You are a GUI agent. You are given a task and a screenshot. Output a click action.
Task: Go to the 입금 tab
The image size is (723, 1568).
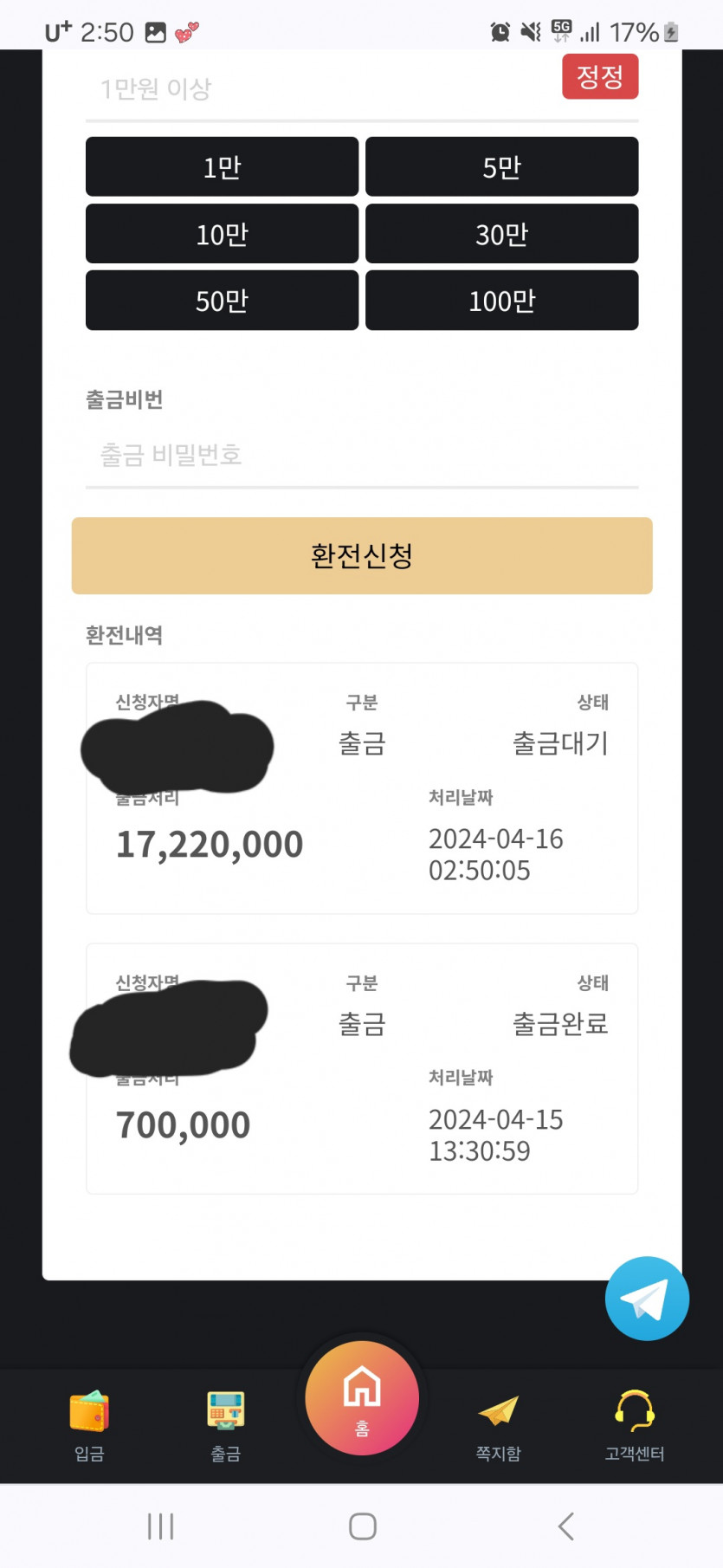coord(89,1426)
